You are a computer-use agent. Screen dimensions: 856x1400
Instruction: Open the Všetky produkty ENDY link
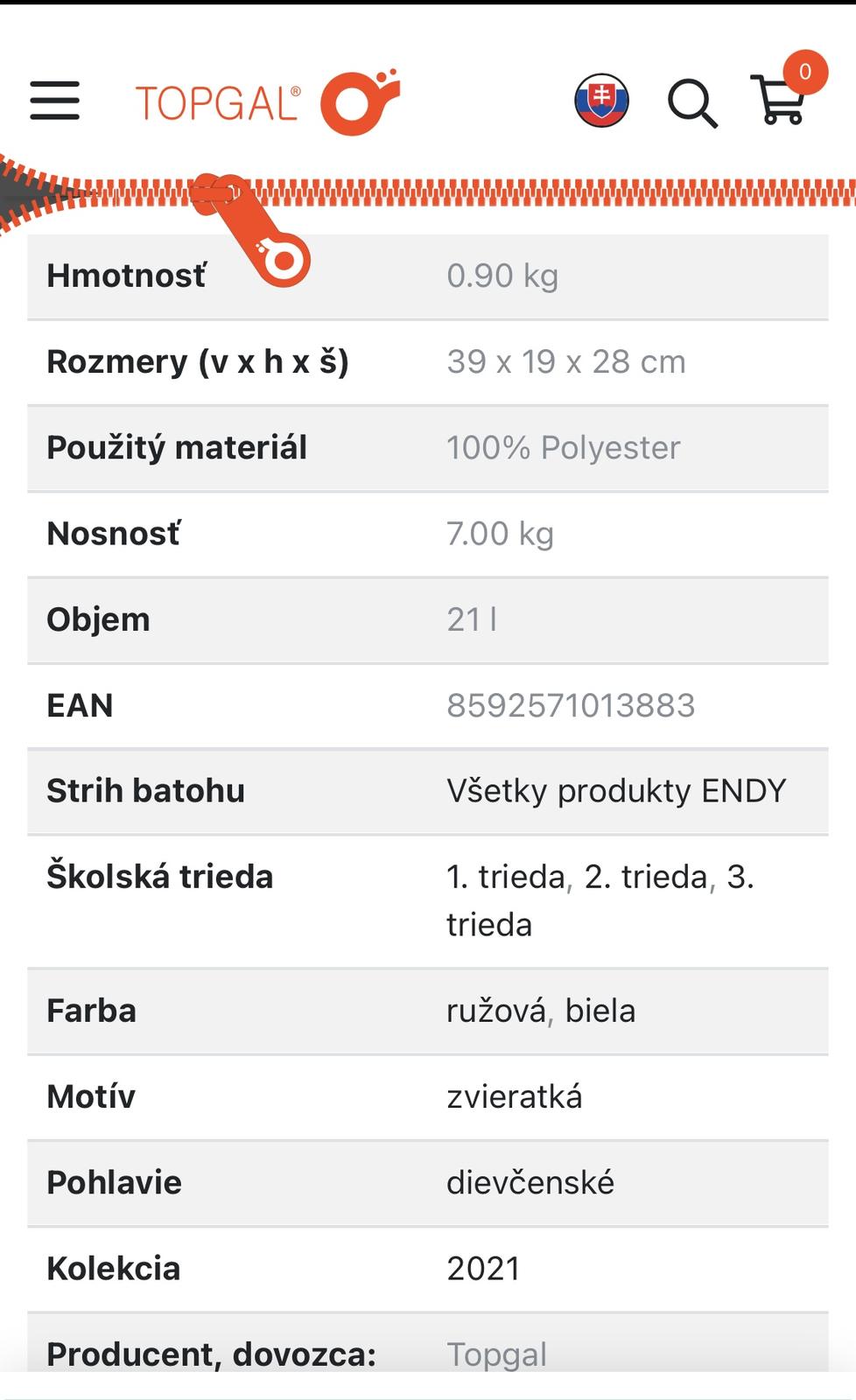coord(616,791)
